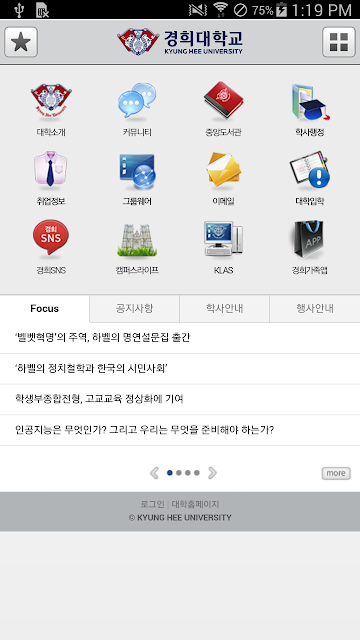Go to next page of Focus list
This screenshot has height=640, width=360.
pos(212,473)
